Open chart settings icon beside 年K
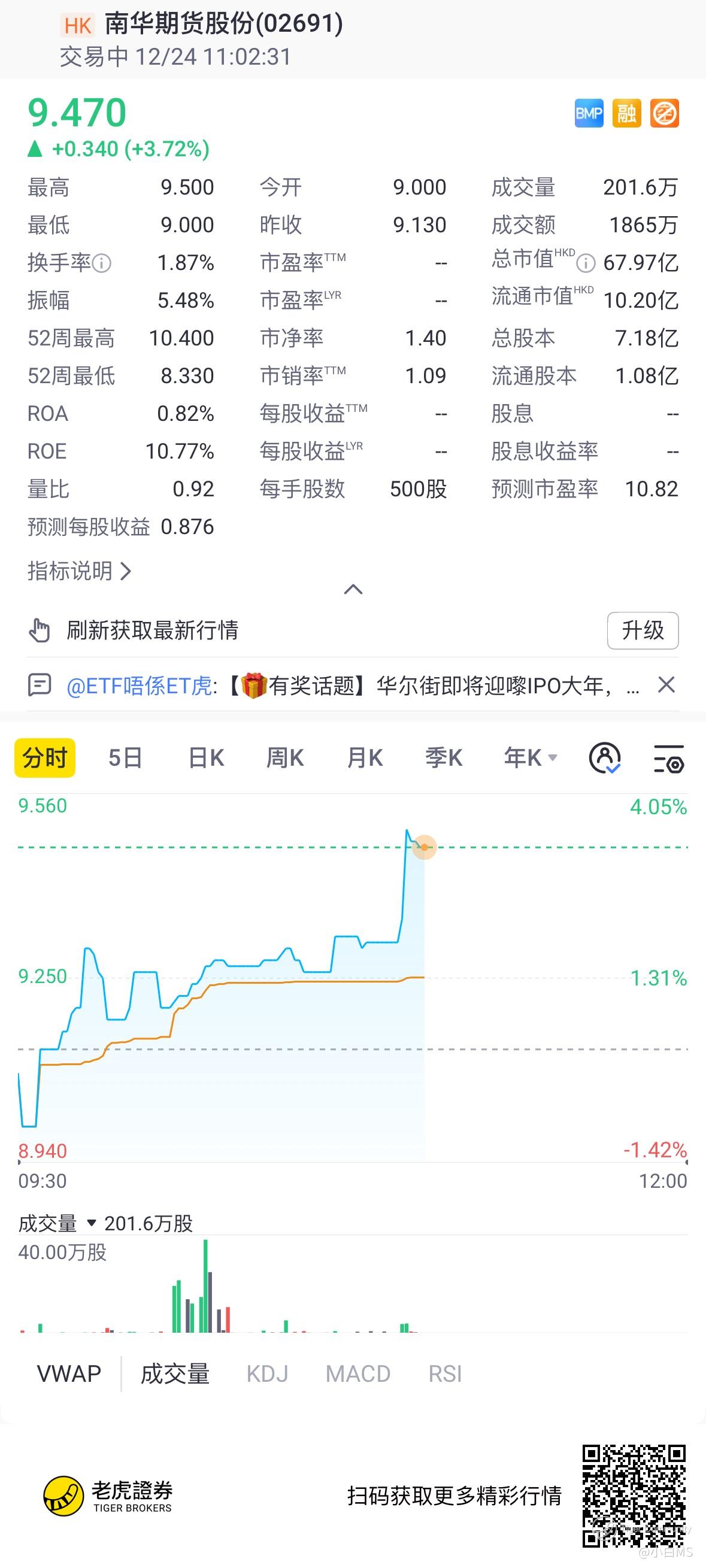 (668, 759)
